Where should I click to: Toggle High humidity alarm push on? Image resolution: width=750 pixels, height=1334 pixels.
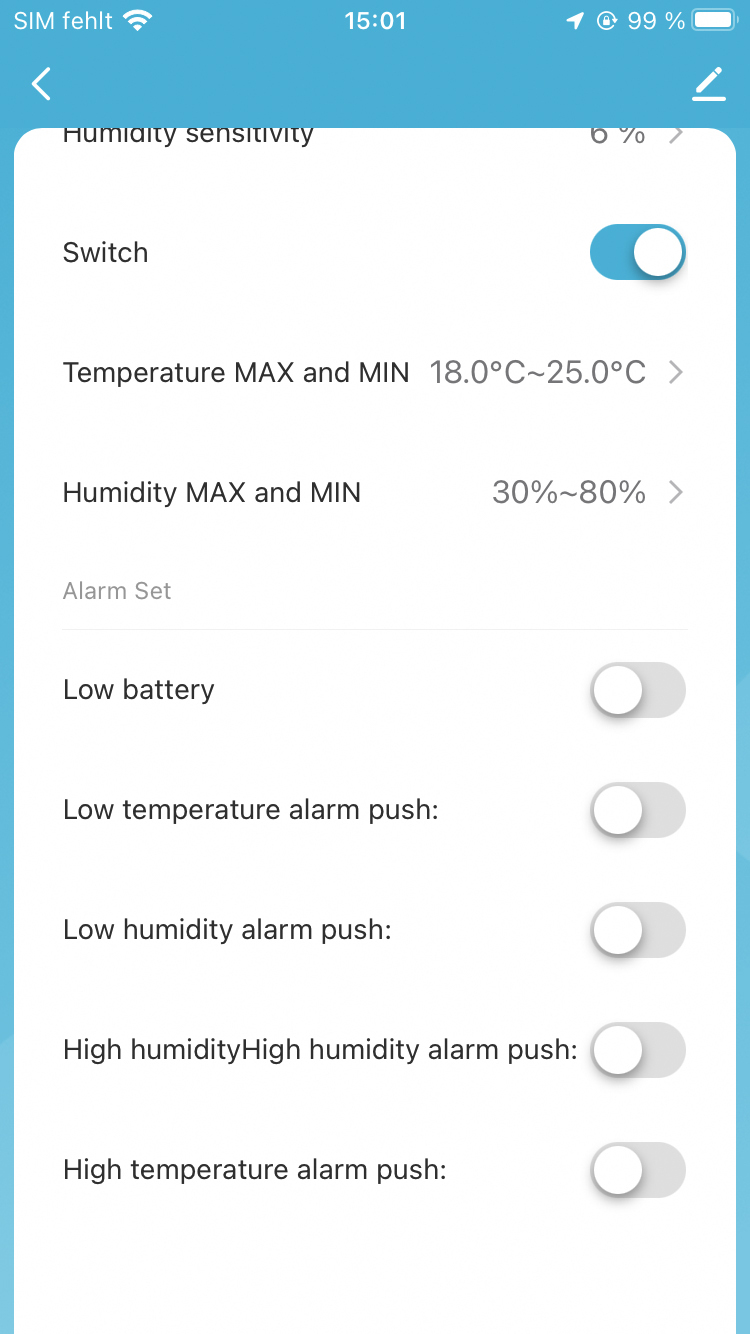(x=637, y=1050)
